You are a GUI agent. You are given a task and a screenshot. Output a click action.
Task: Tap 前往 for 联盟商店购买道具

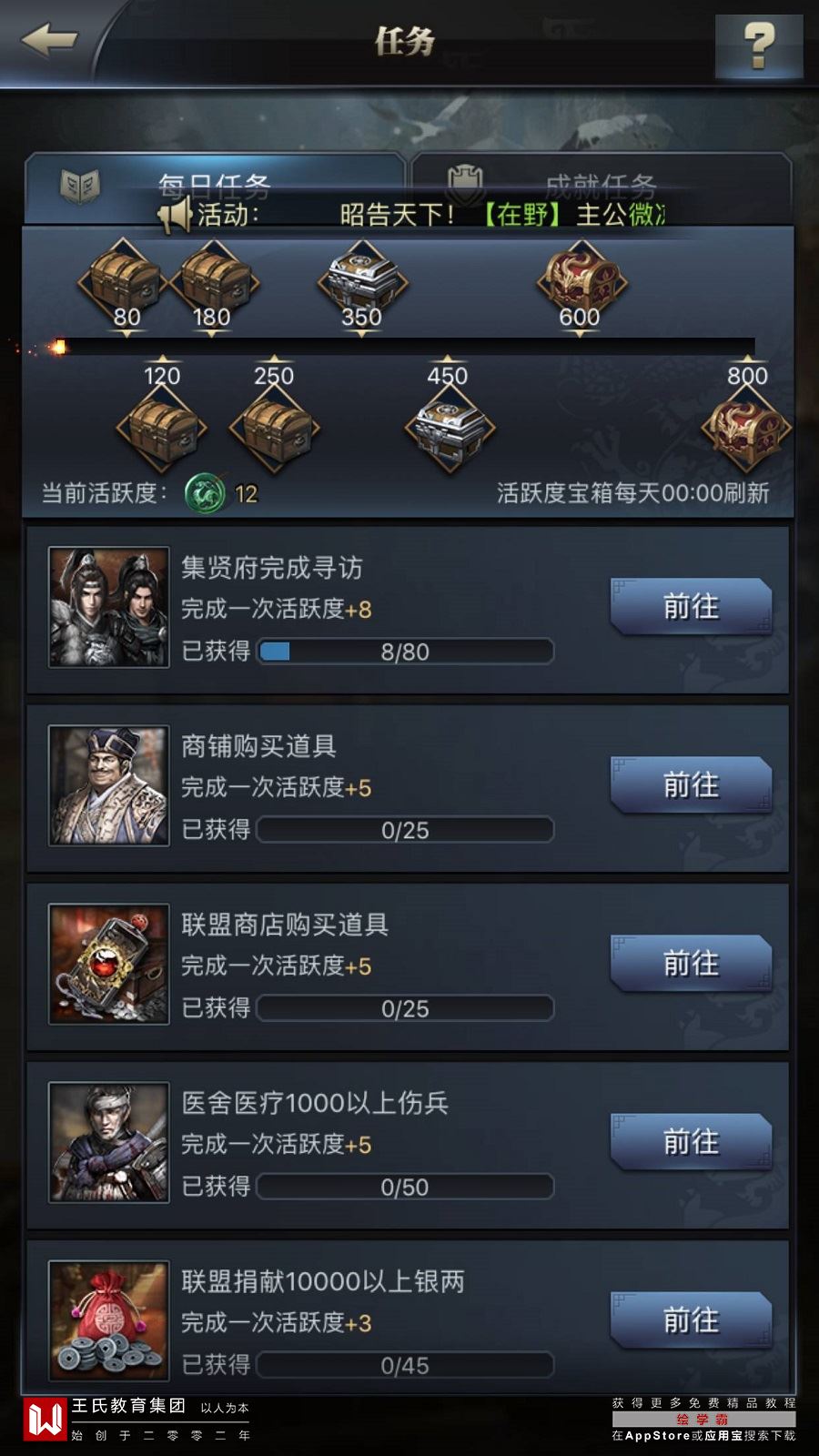pyautogui.click(x=691, y=963)
